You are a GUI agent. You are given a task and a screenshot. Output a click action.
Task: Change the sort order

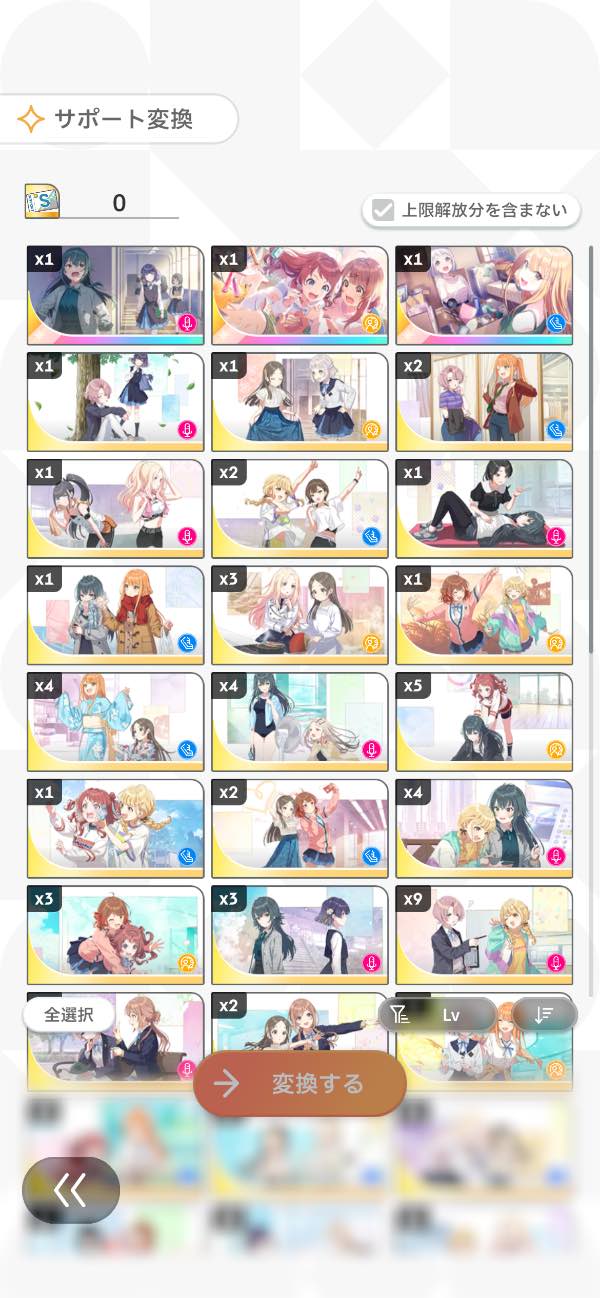(x=545, y=1014)
